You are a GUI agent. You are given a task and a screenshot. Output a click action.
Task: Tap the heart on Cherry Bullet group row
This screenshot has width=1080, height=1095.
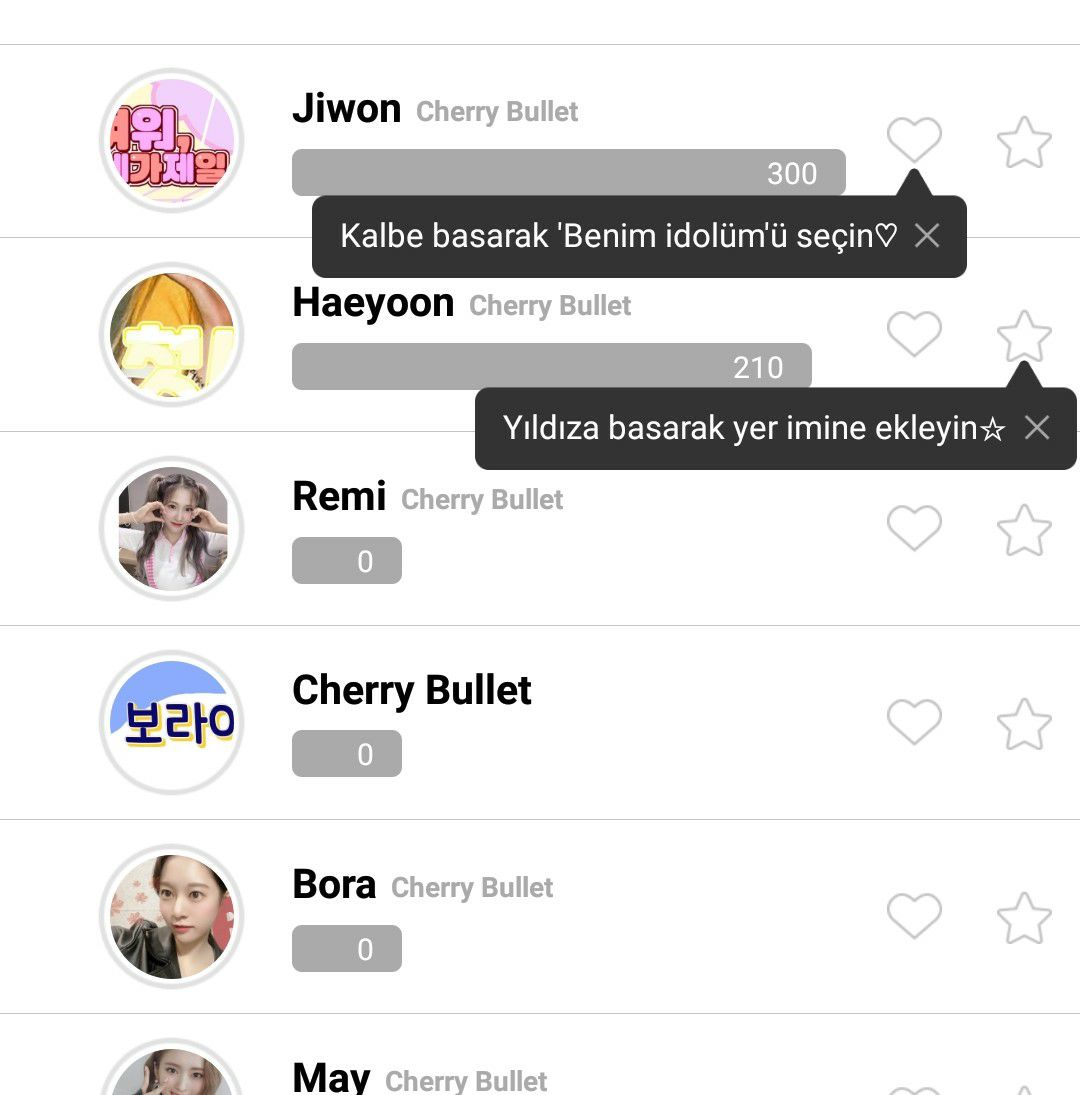coord(914,722)
